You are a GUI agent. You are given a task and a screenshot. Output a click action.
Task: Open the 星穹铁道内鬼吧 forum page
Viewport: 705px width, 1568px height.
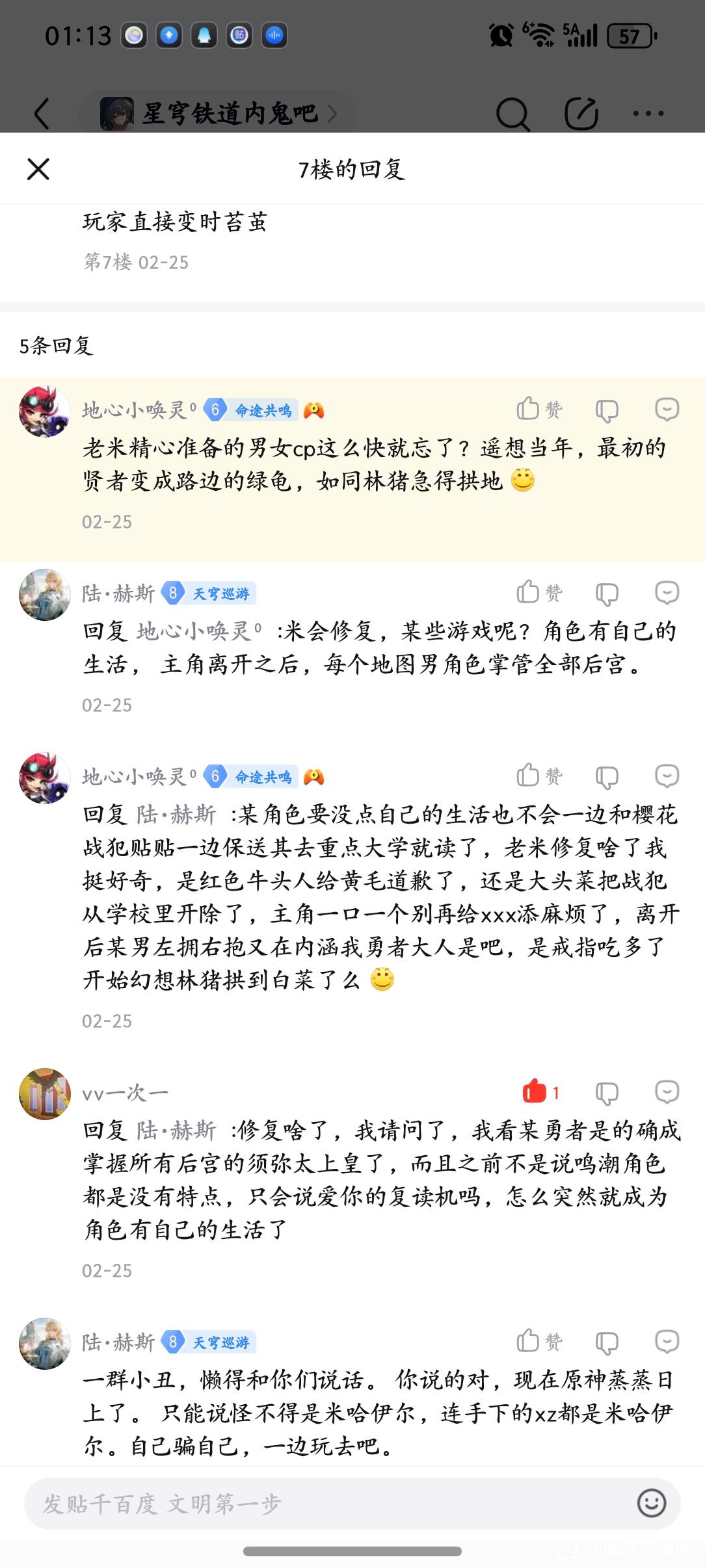218,114
